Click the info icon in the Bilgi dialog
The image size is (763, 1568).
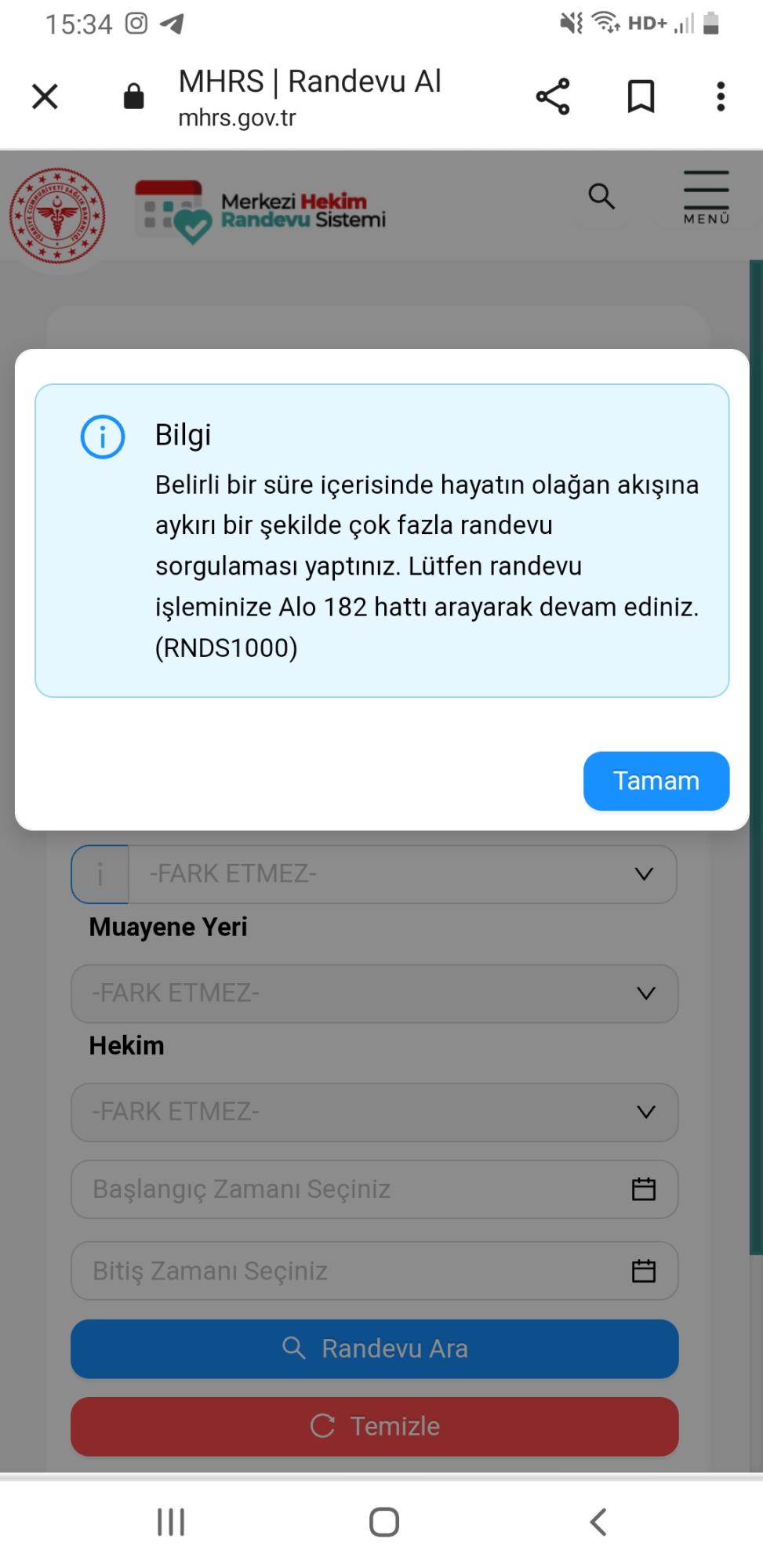(101, 437)
